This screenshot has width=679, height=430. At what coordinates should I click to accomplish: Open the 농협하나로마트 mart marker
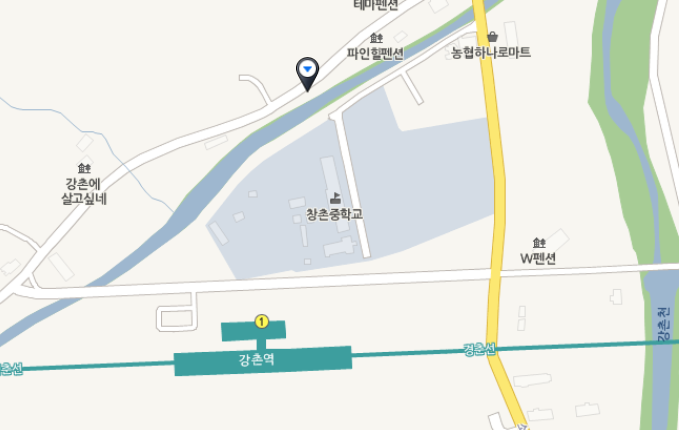click(491, 37)
